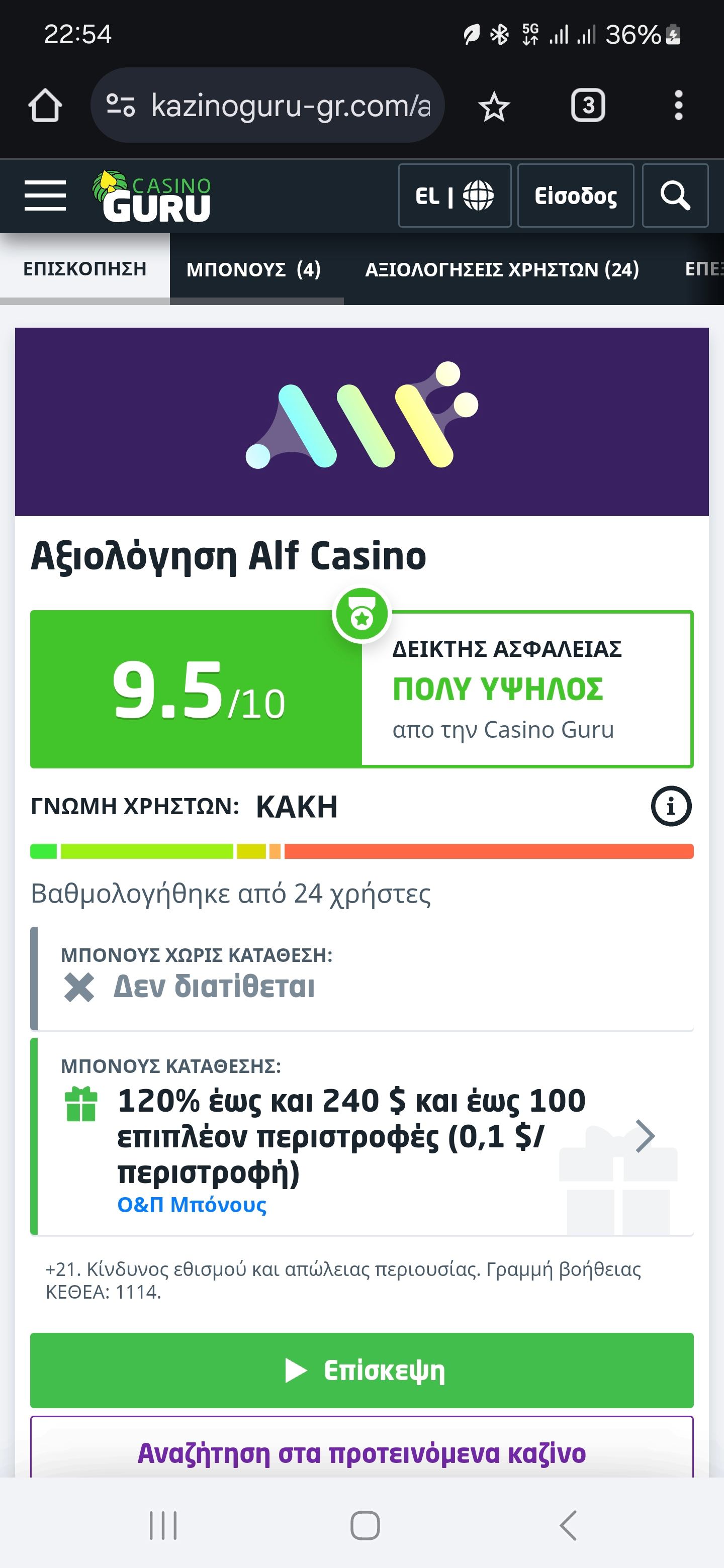The width and height of the screenshot is (724, 1568).
Task: Open the site search magnifier
Action: coord(675,196)
